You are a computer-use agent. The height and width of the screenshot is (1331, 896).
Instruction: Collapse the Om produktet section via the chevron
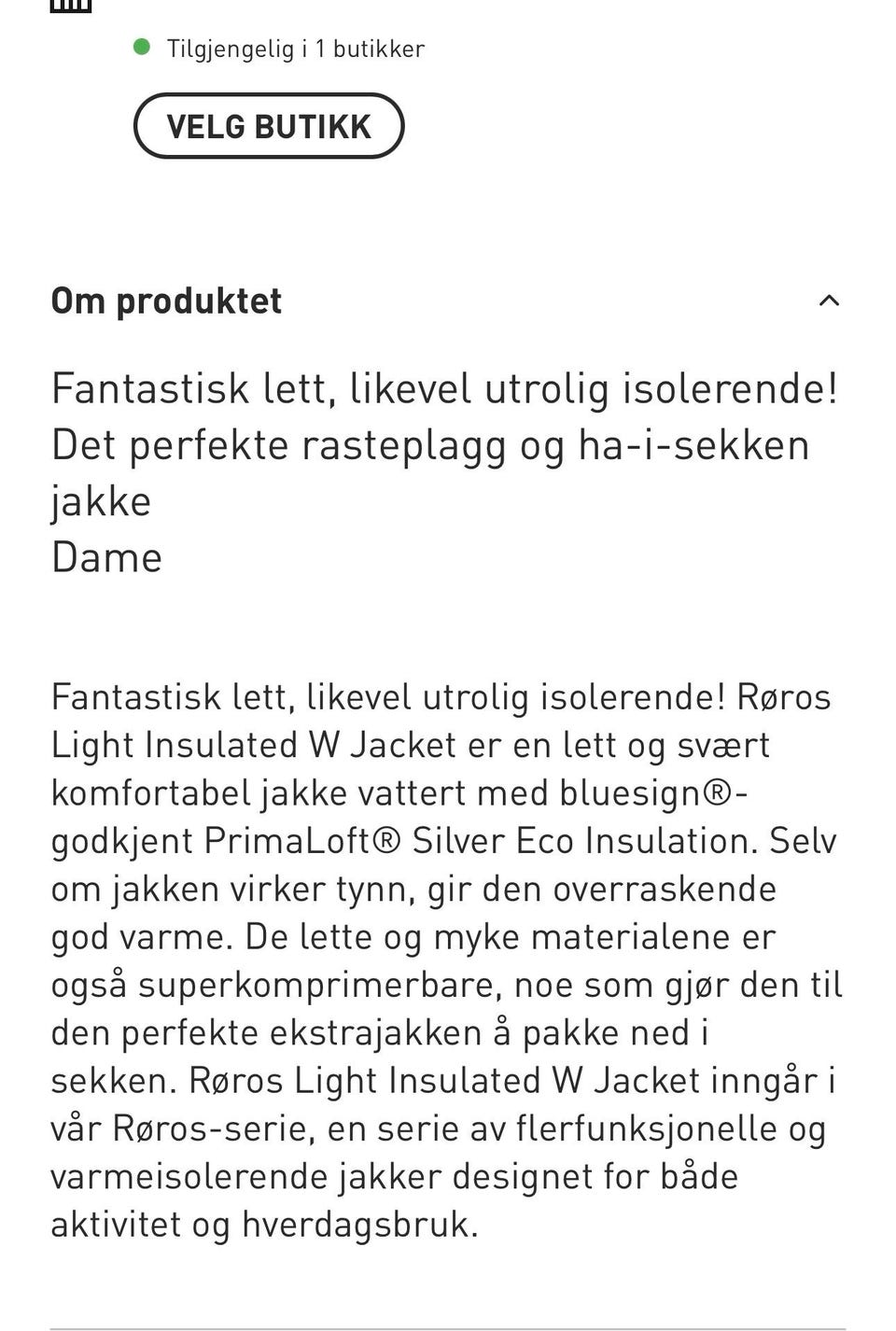coord(829,301)
